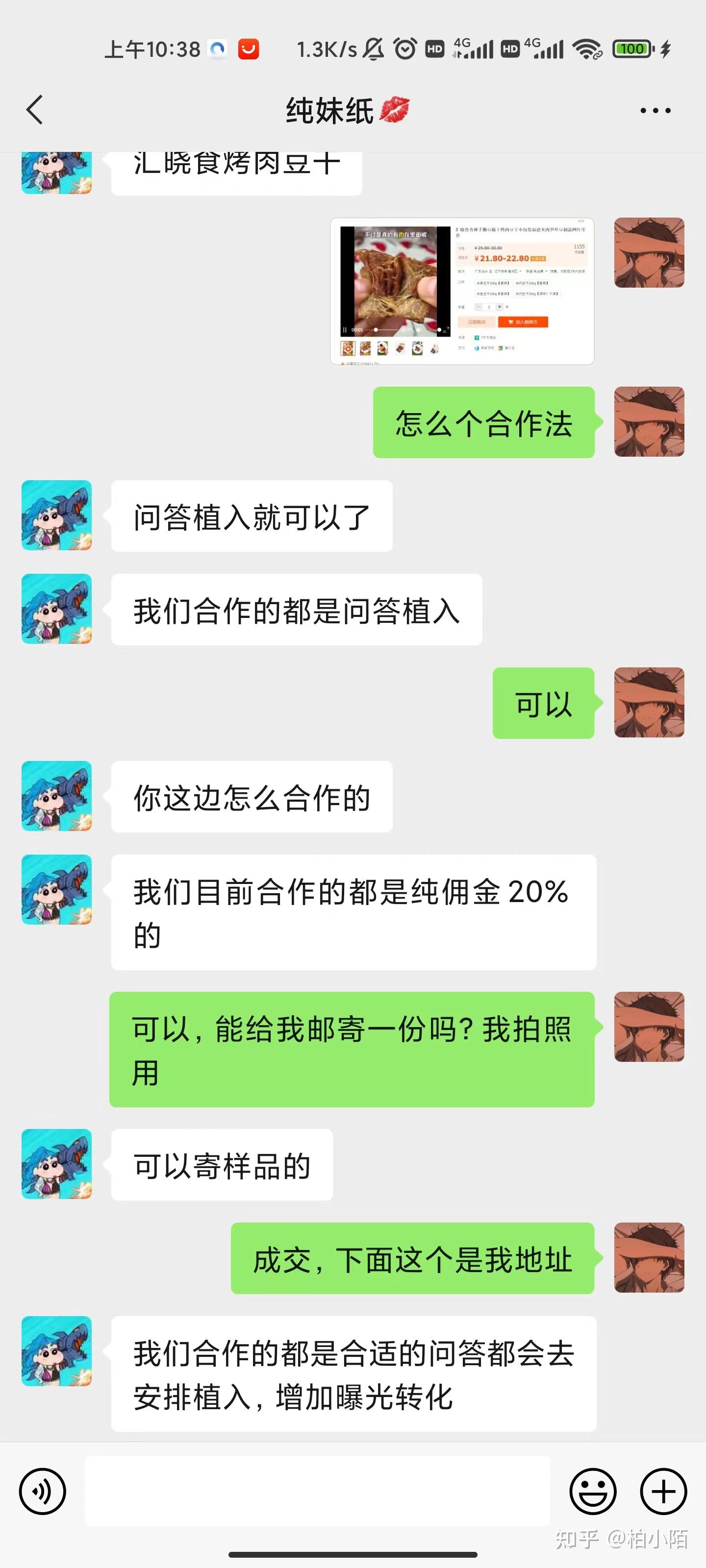Open the plus attachments menu
This screenshot has height=1568, width=706.
point(663,1491)
